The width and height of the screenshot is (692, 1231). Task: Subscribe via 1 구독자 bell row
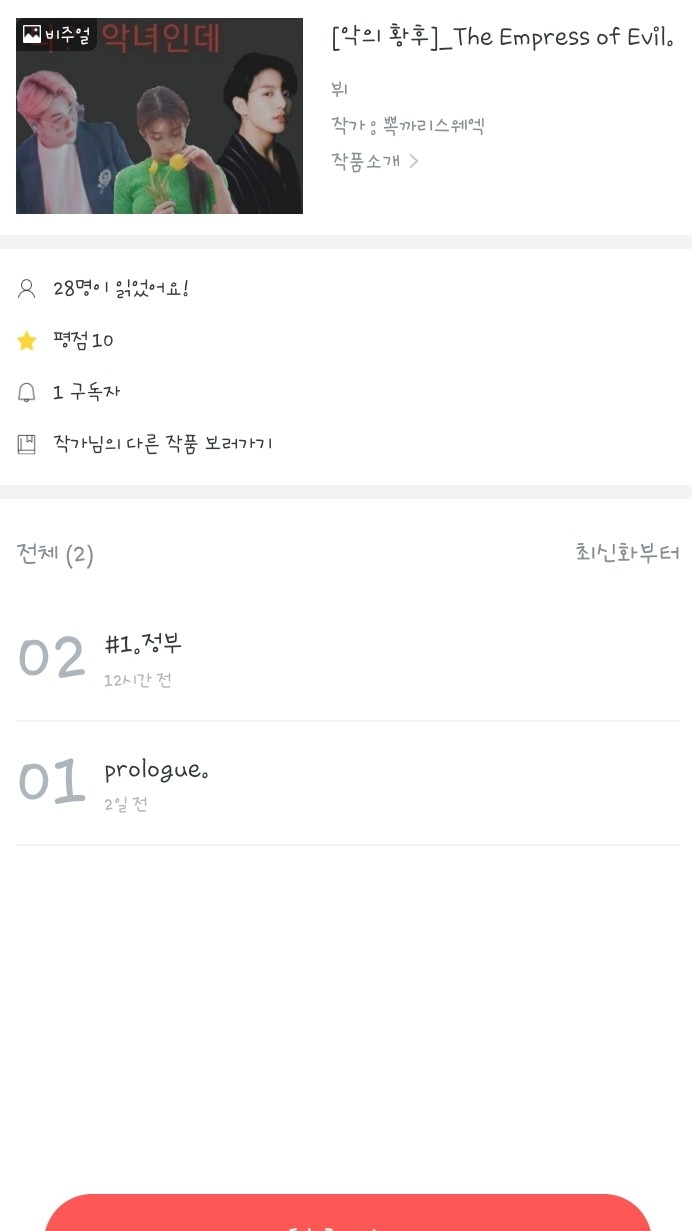pyautogui.click(x=86, y=393)
